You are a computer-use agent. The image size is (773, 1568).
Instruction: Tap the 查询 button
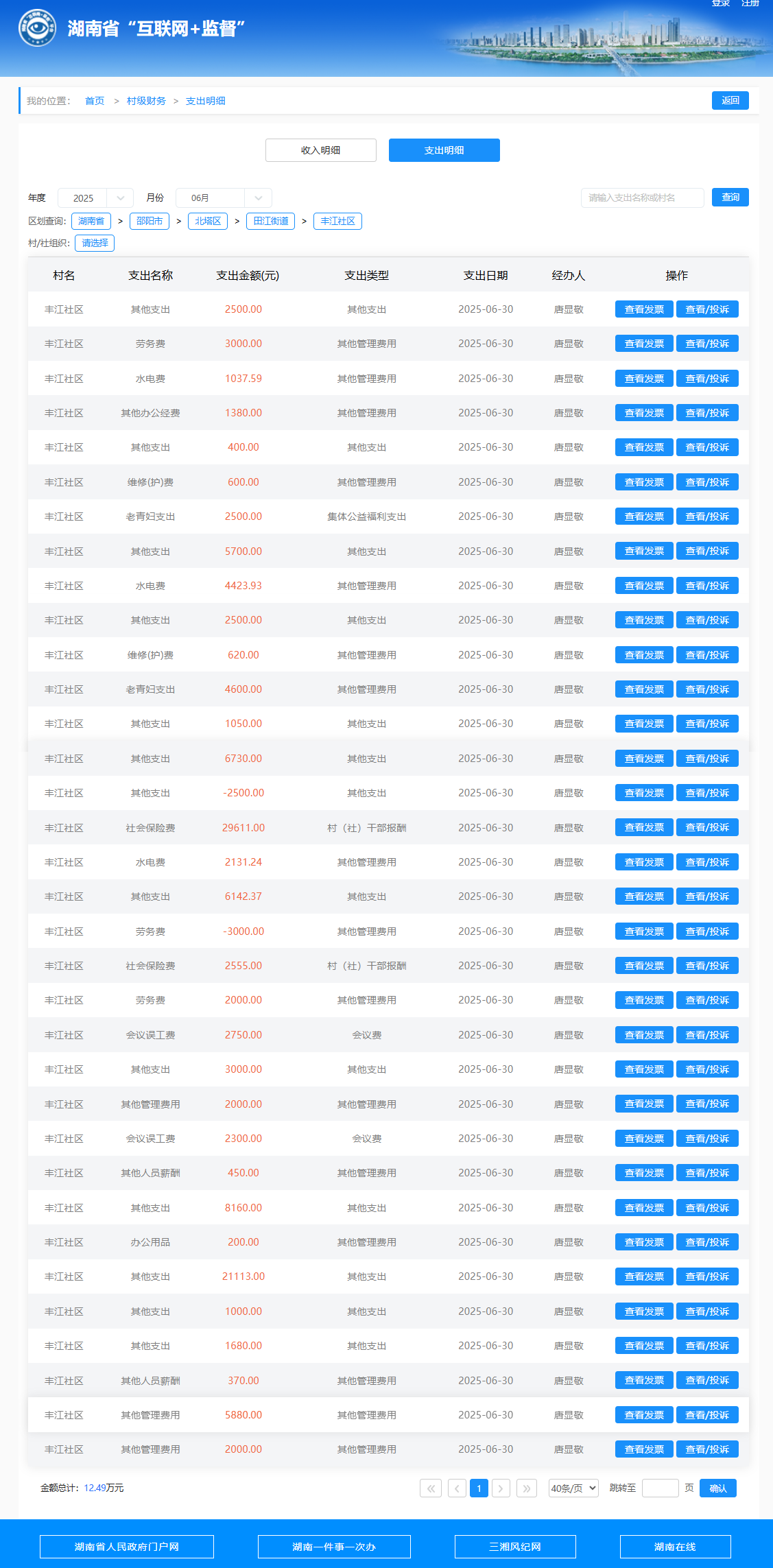730,198
